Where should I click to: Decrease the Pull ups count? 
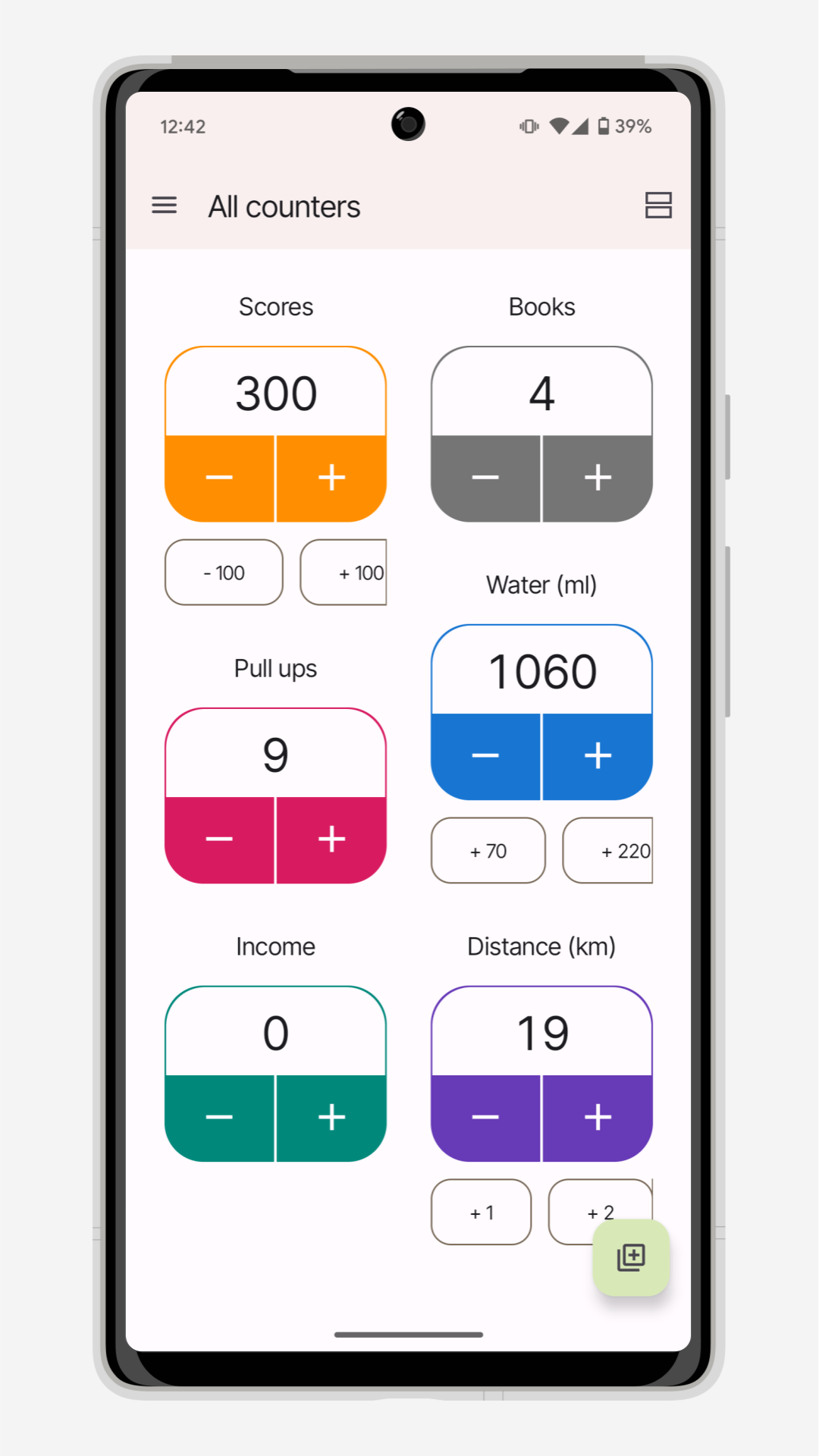pos(219,839)
